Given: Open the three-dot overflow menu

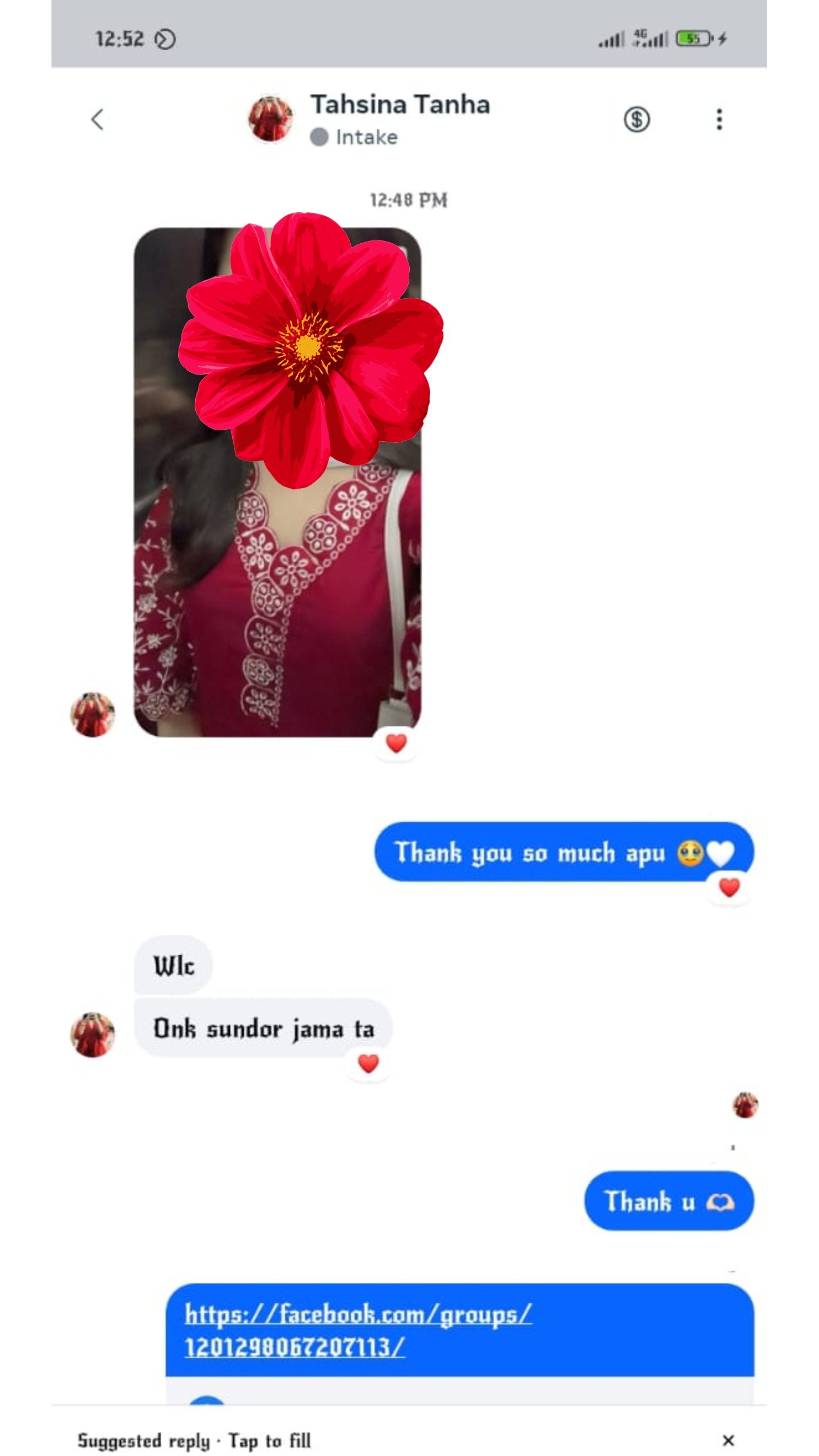Looking at the screenshot, I should [x=719, y=119].
